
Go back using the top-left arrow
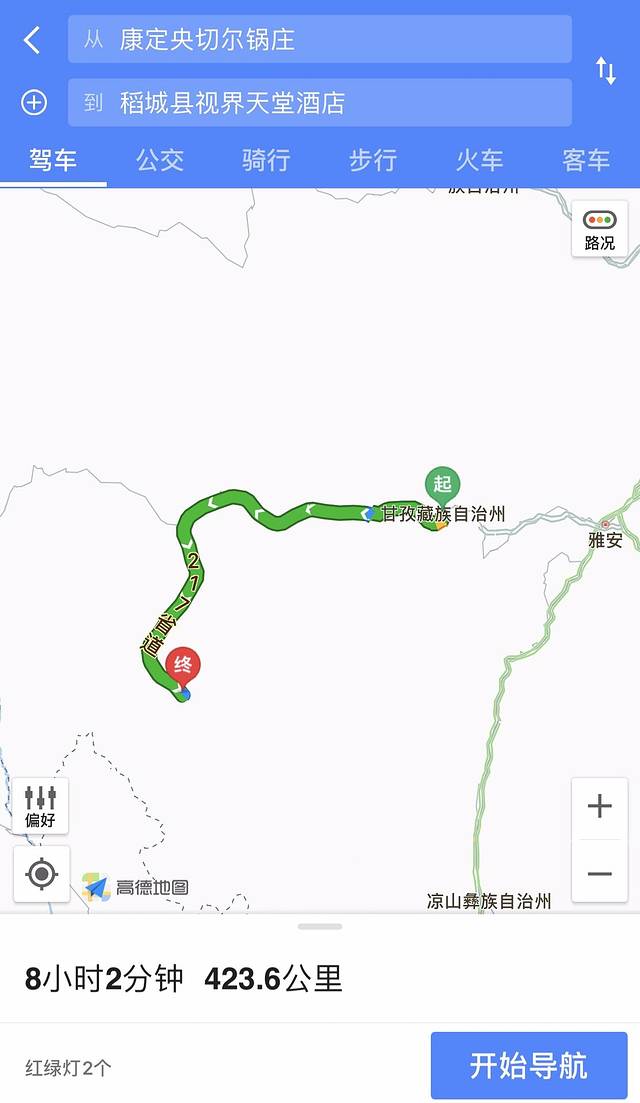click(x=32, y=40)
